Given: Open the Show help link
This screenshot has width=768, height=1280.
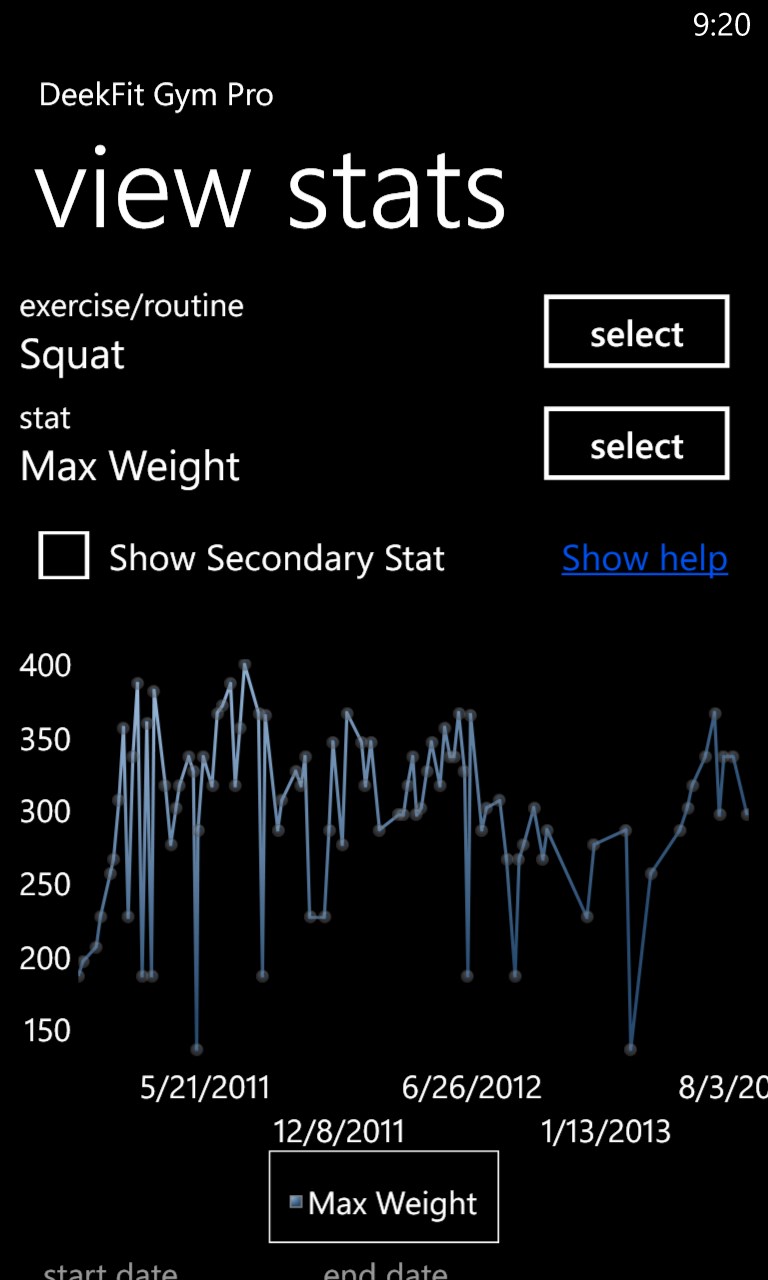Looking at the screenshot, I should (x=645, y=559).
